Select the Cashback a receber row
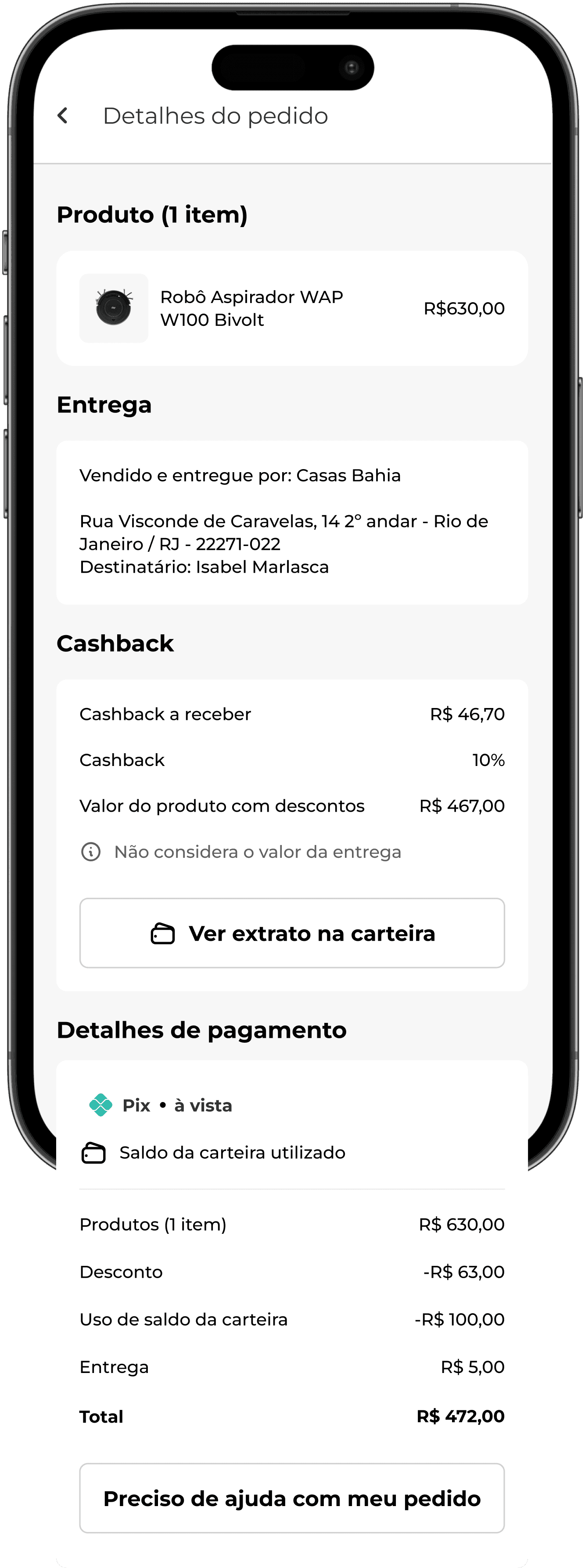Viewport: 585px width, 1568px height. pos(292,713)
